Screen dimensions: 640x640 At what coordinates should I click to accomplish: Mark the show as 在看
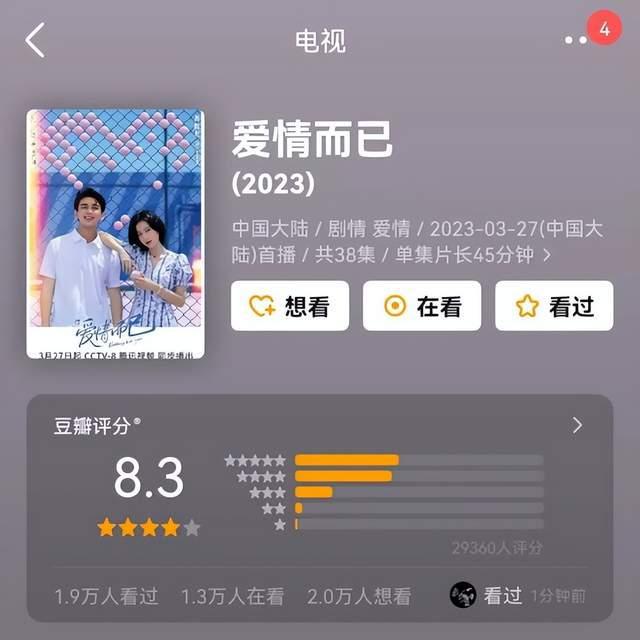(422, 306)
